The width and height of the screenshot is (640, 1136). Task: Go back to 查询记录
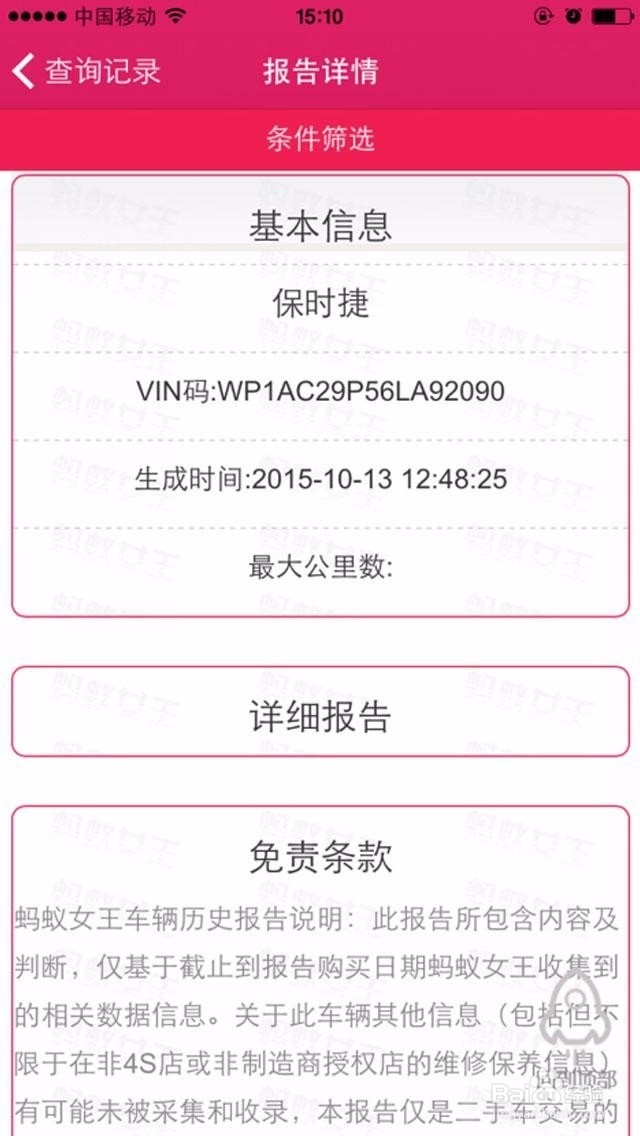[87, 72]
